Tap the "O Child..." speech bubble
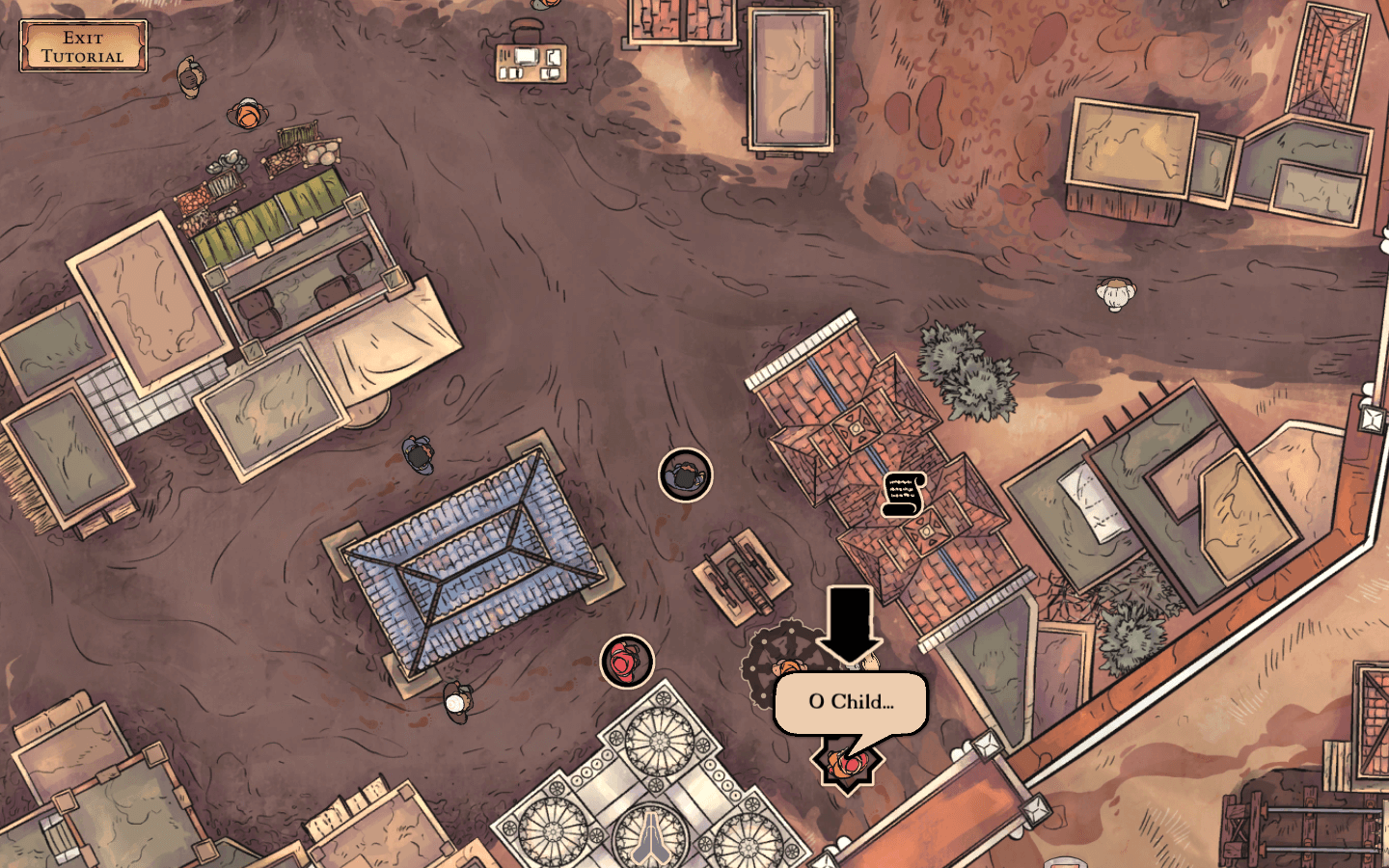This screenshot has width=1389, height=868. [x=851, y=702]
